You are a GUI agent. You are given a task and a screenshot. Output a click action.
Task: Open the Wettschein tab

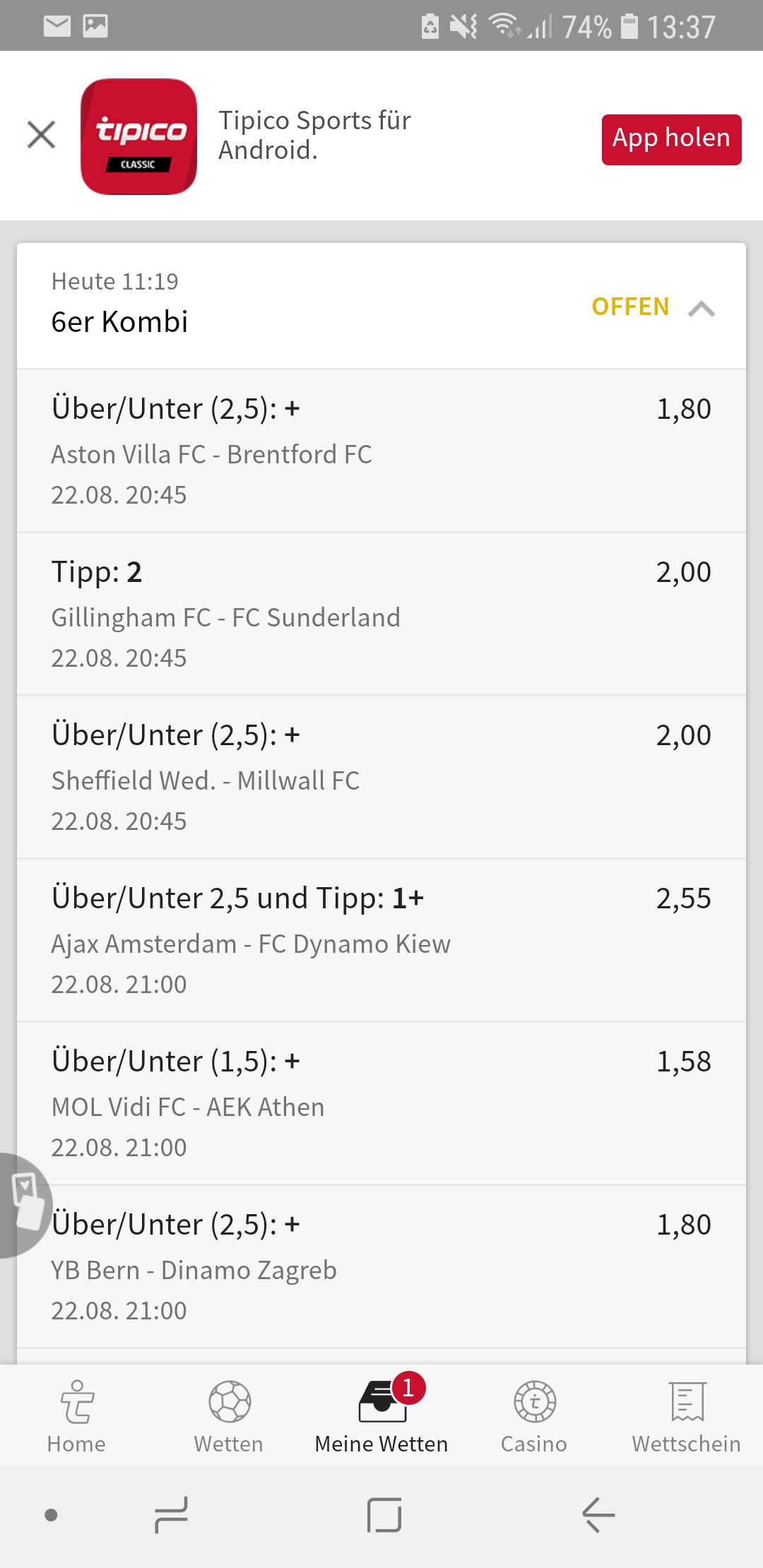(686, 1415)
